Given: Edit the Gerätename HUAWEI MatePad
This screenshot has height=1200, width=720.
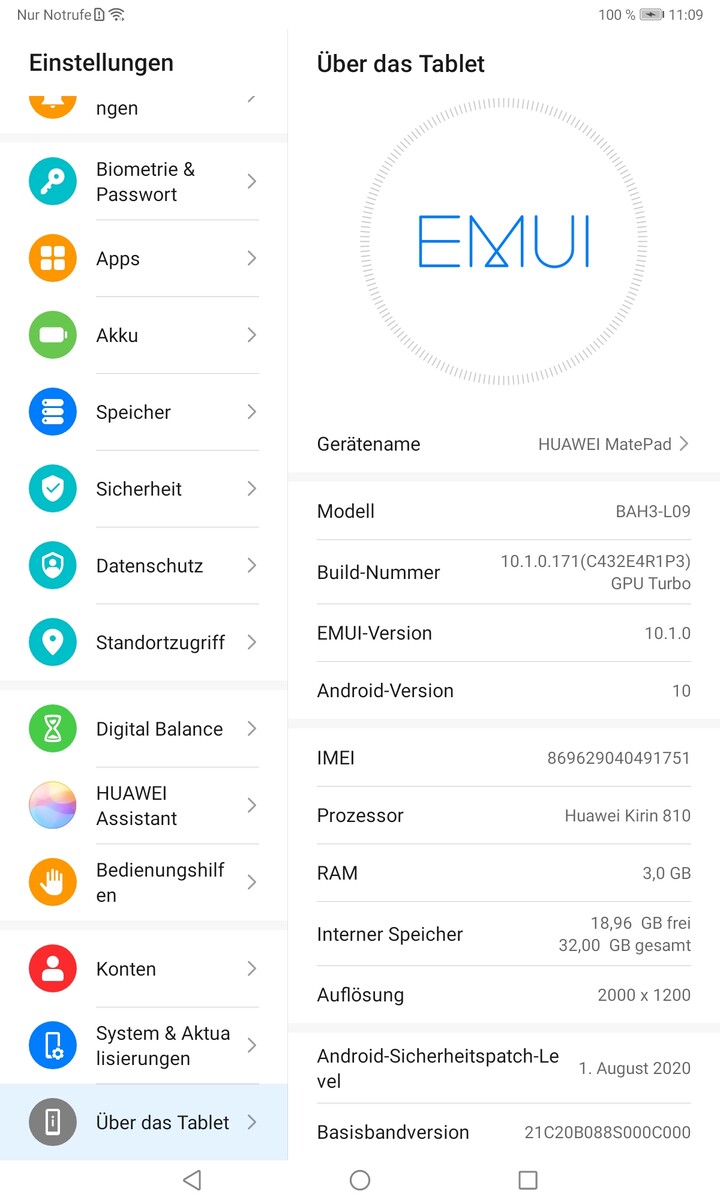Looking at the screenshot, I should 504,444.
